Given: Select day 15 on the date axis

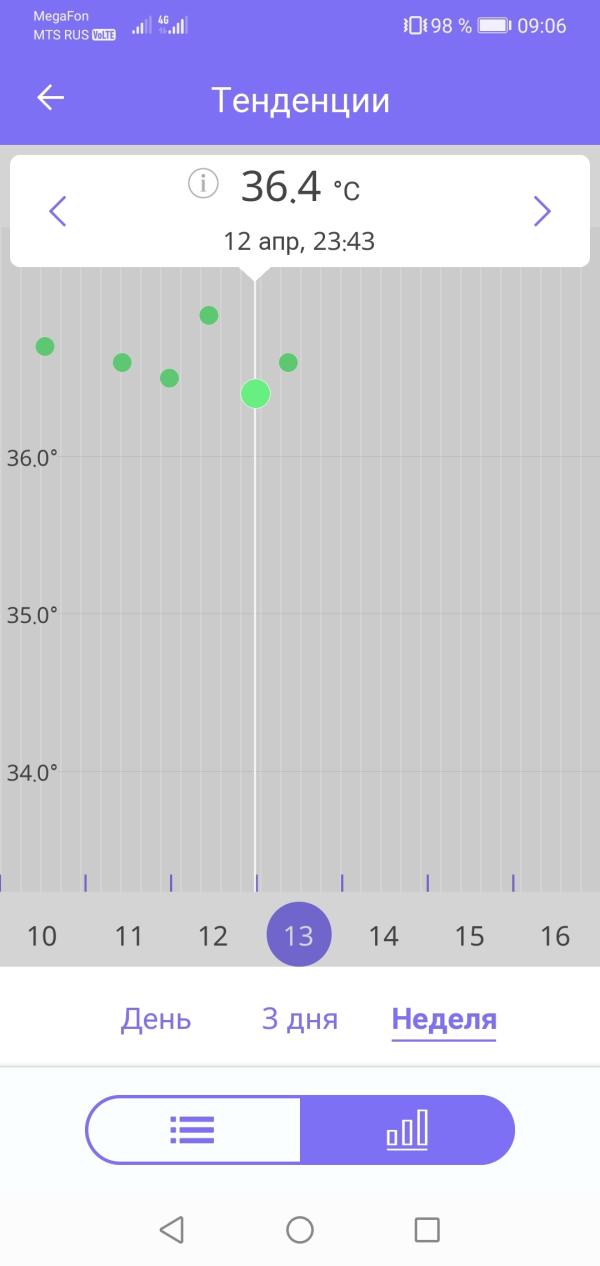Looking at the screenshot, I should pyautogui.click(x=469, y=936).
